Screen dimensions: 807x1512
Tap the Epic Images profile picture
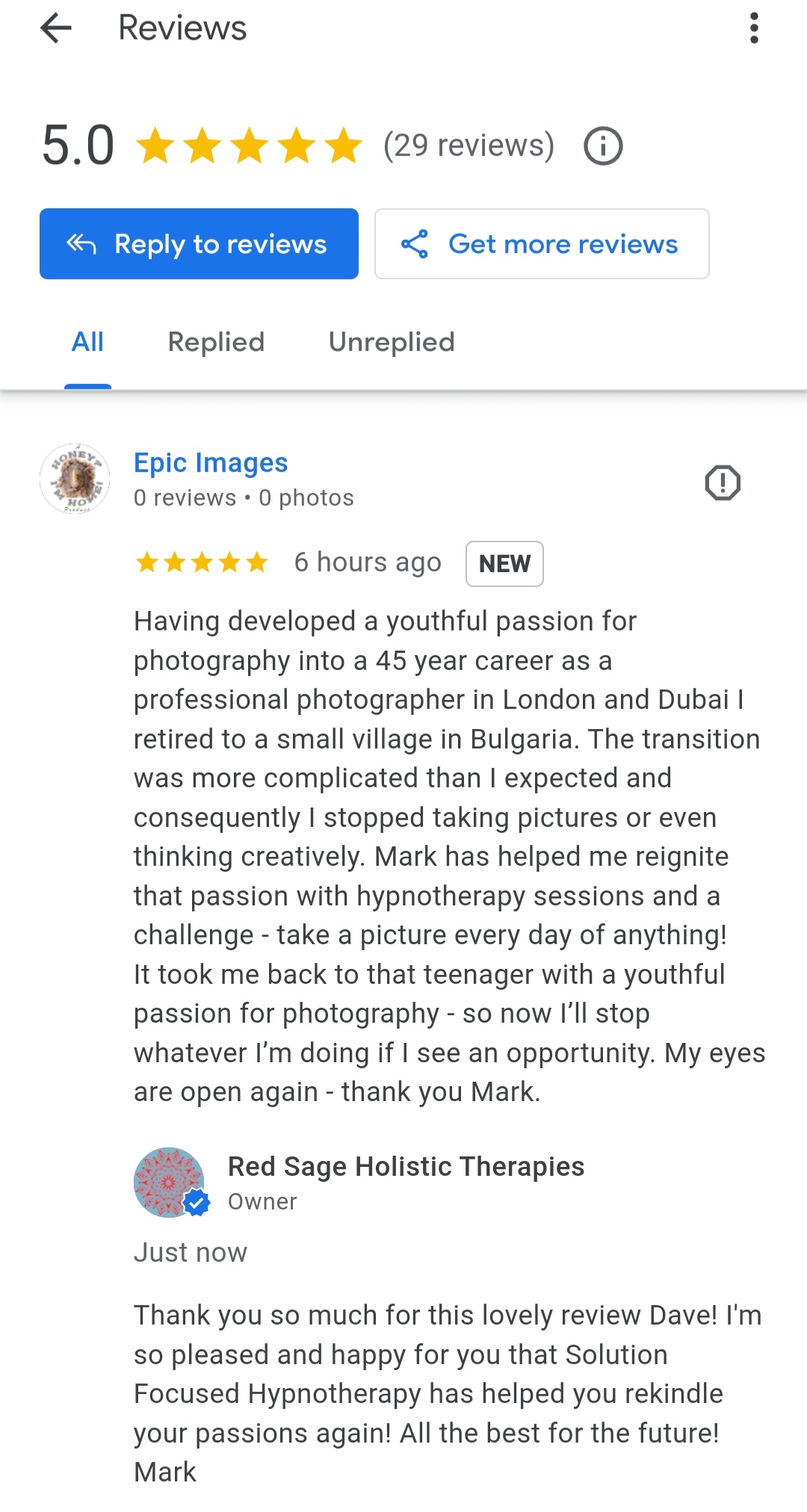coord(75,479)
